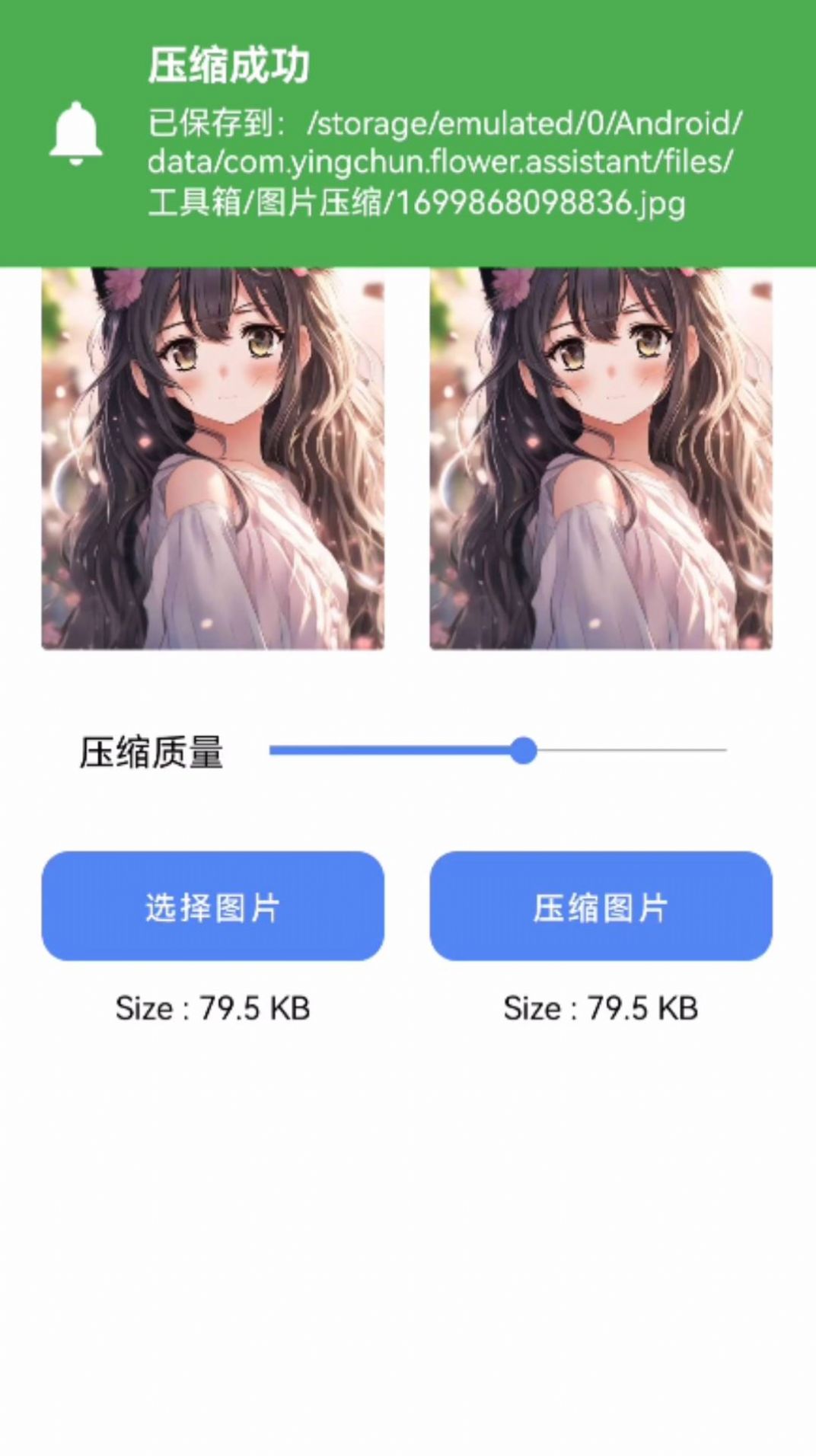Click the 压缩质量 quality slider handle
This screenshot has width=816, height=1456.
coord(524,750)
